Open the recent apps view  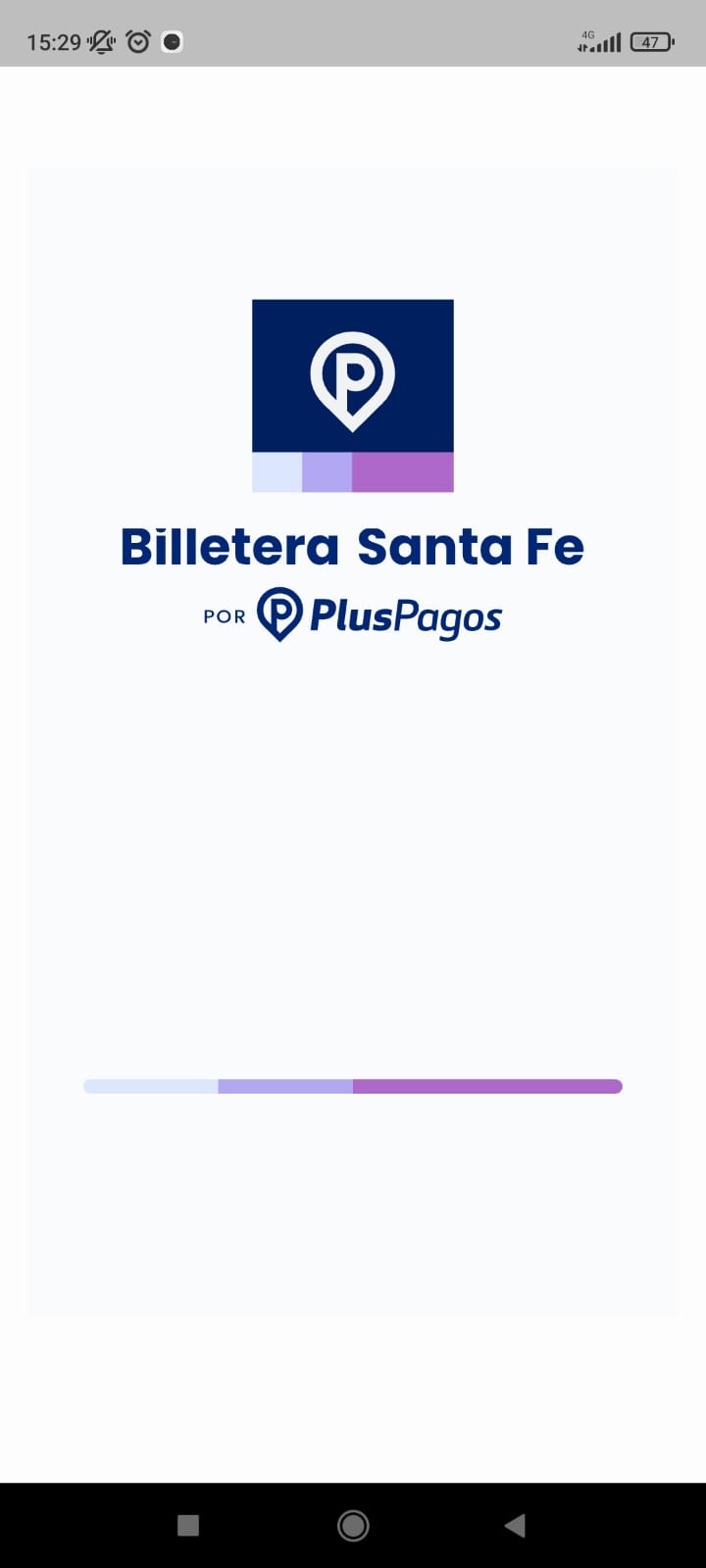[188, 1525]
